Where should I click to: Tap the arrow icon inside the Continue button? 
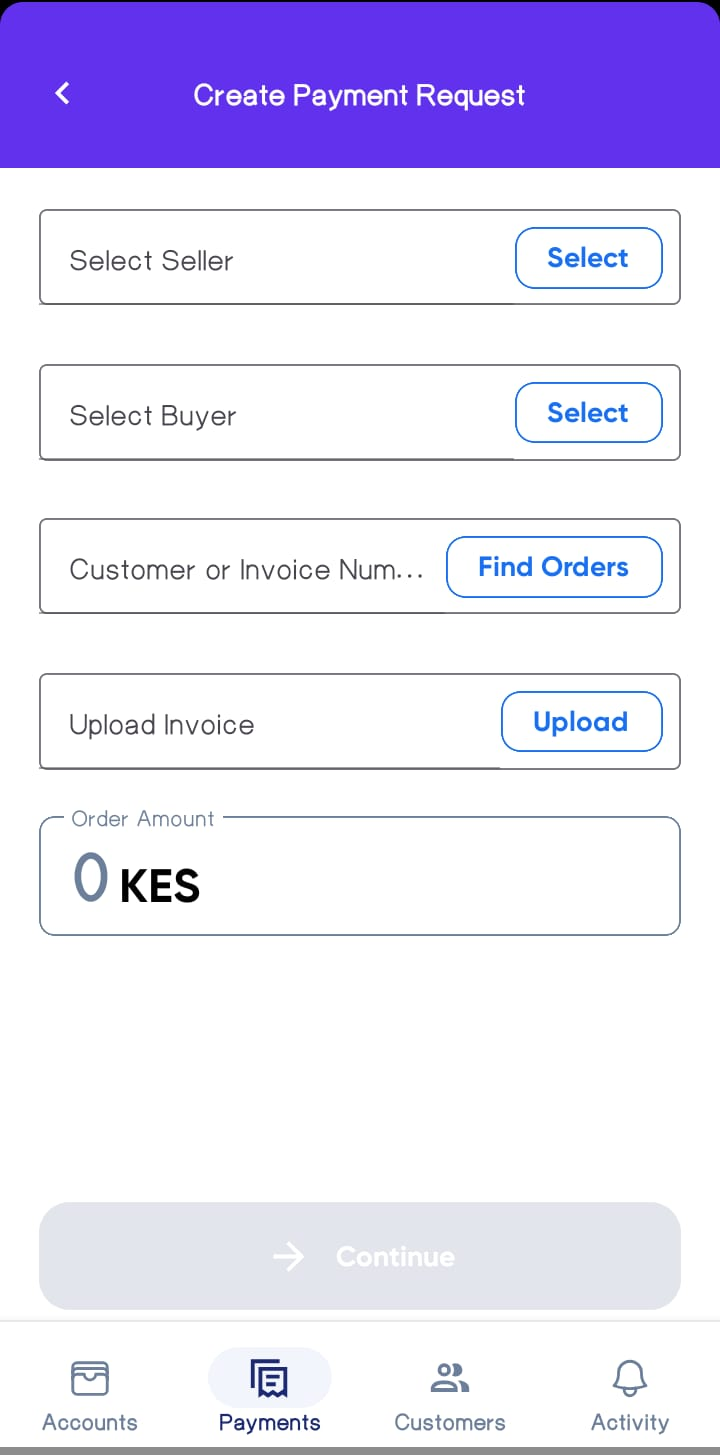[x=288, y=1257]
